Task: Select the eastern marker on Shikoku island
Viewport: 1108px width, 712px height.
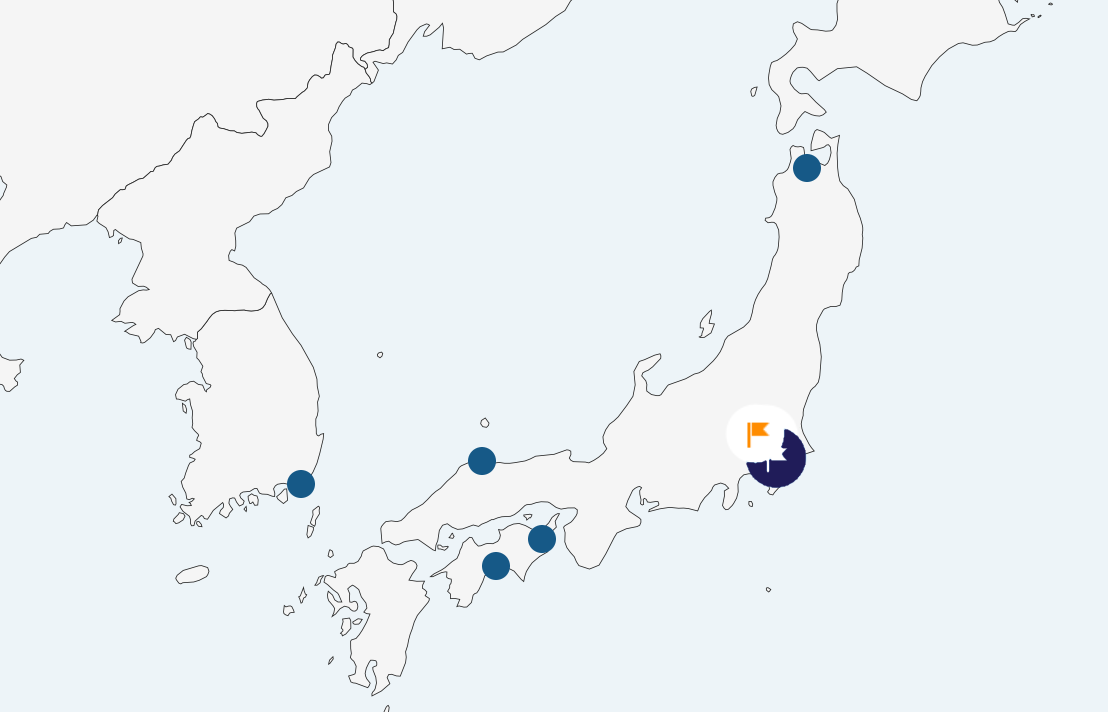Action: 542,539
